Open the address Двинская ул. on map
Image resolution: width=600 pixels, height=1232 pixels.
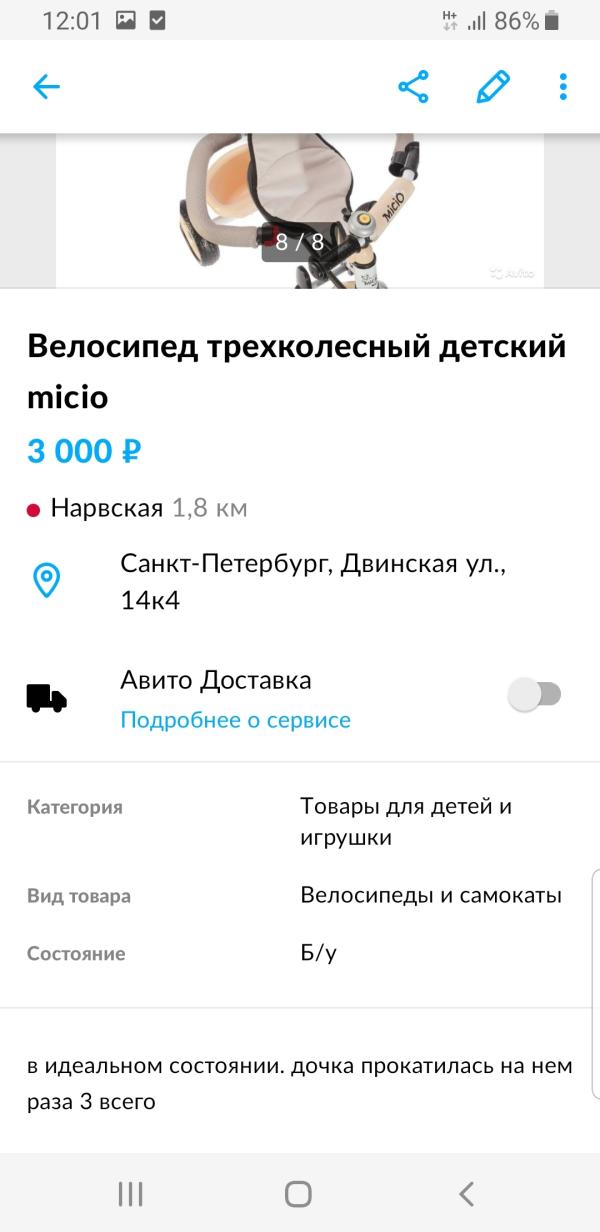[x=313, y=581]
